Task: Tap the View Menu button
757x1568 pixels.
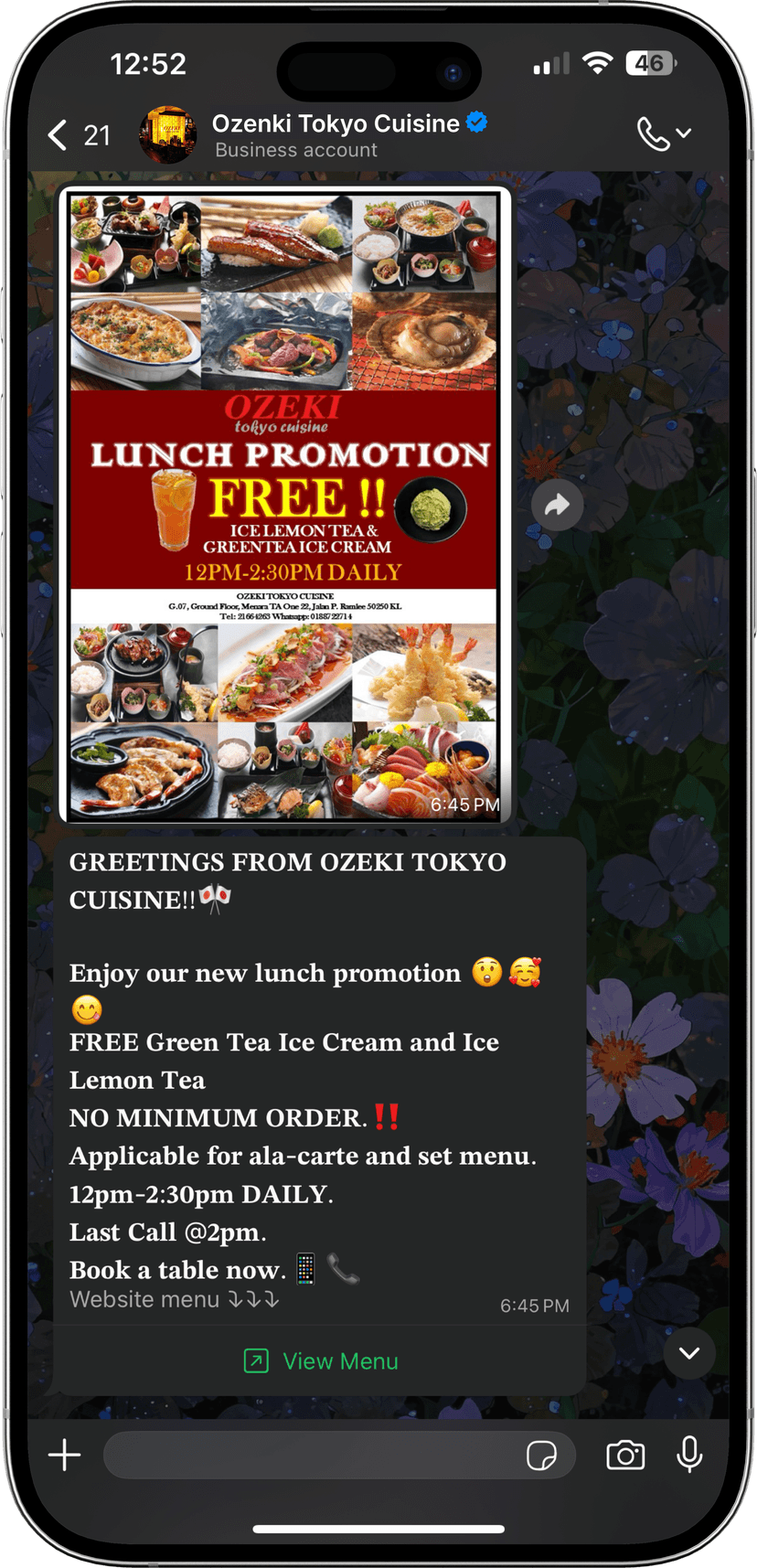Action: 320,1360
